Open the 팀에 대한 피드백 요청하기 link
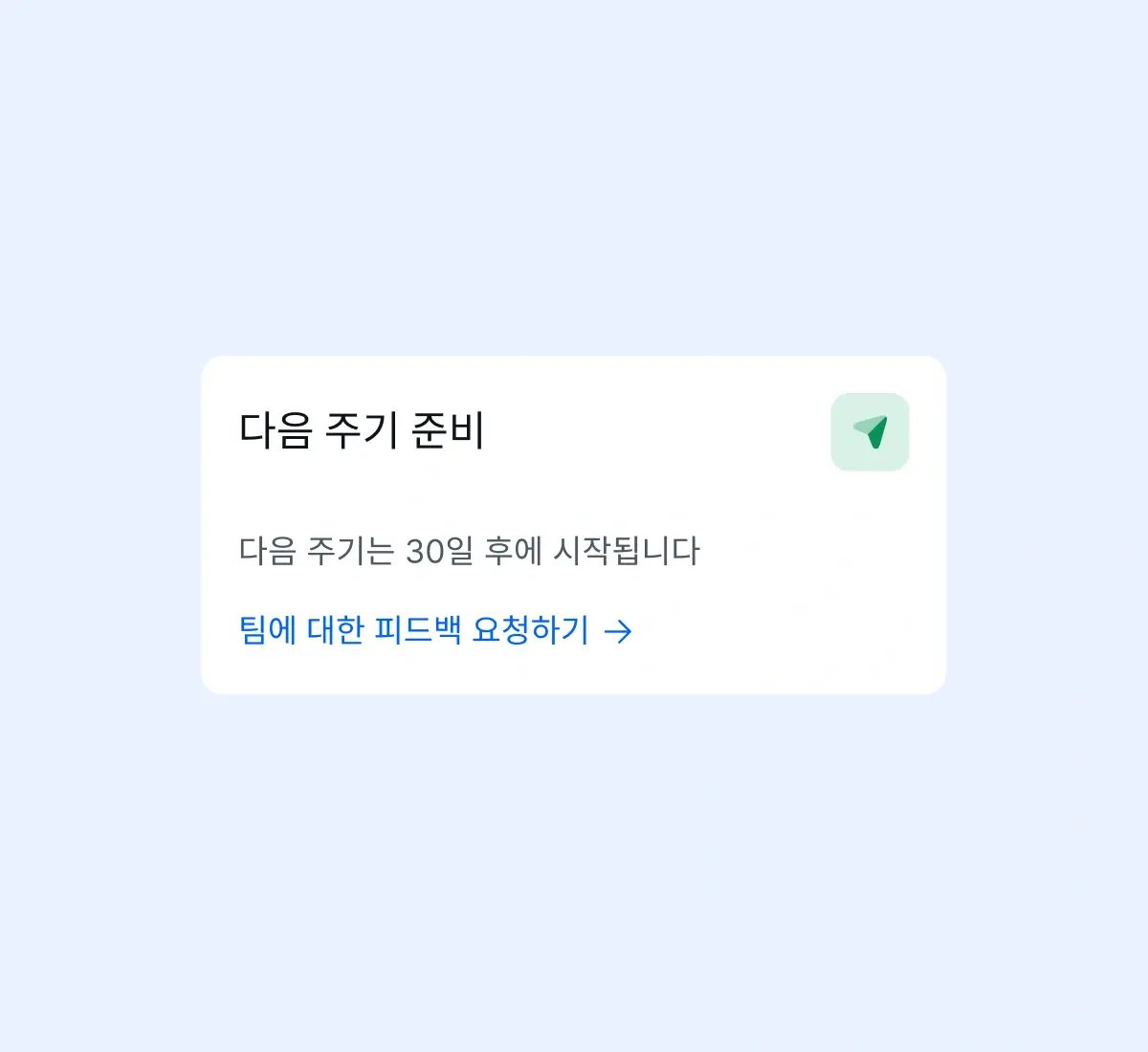 click(x=434, y=631)
